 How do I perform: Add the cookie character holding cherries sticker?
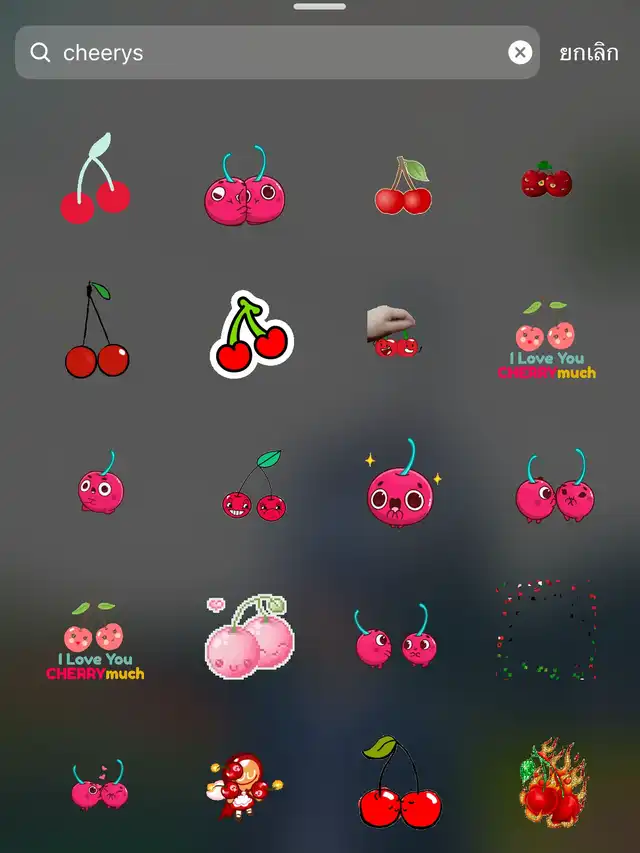click(x=244, y=787)
